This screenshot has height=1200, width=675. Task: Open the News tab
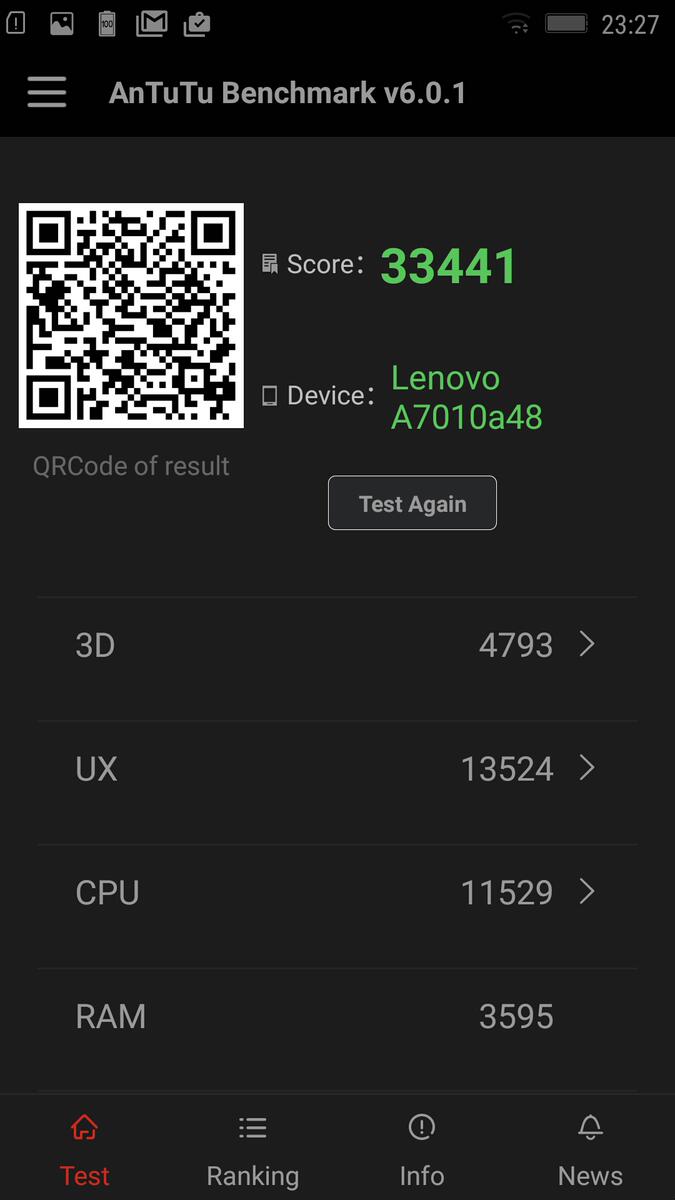(x=590, y=1150)
